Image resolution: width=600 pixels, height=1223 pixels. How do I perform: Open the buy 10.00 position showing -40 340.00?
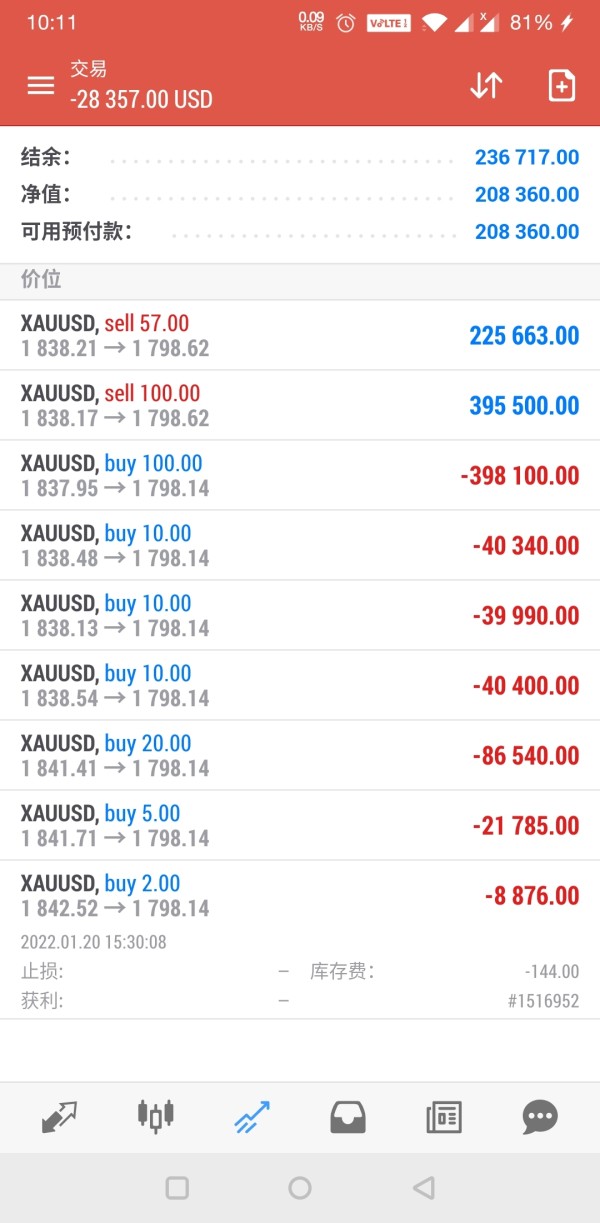(300, 545)
